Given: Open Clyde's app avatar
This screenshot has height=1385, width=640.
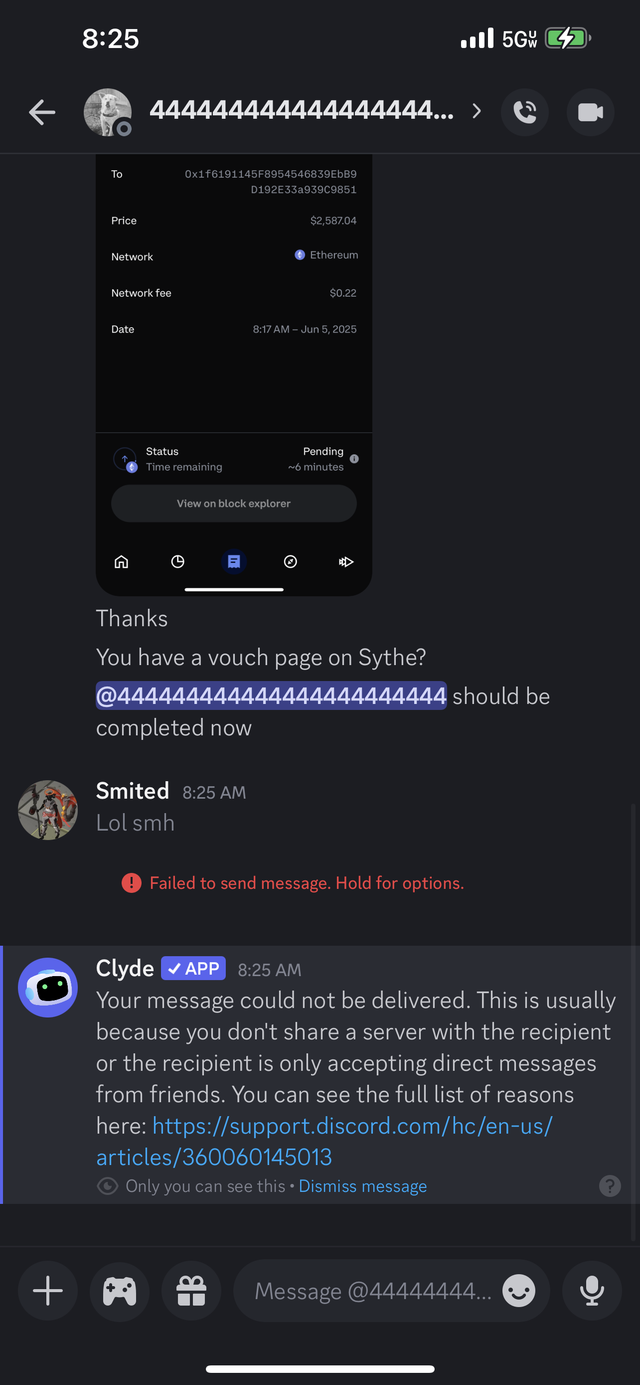Looking at the screenshot, I should (48, 988).
